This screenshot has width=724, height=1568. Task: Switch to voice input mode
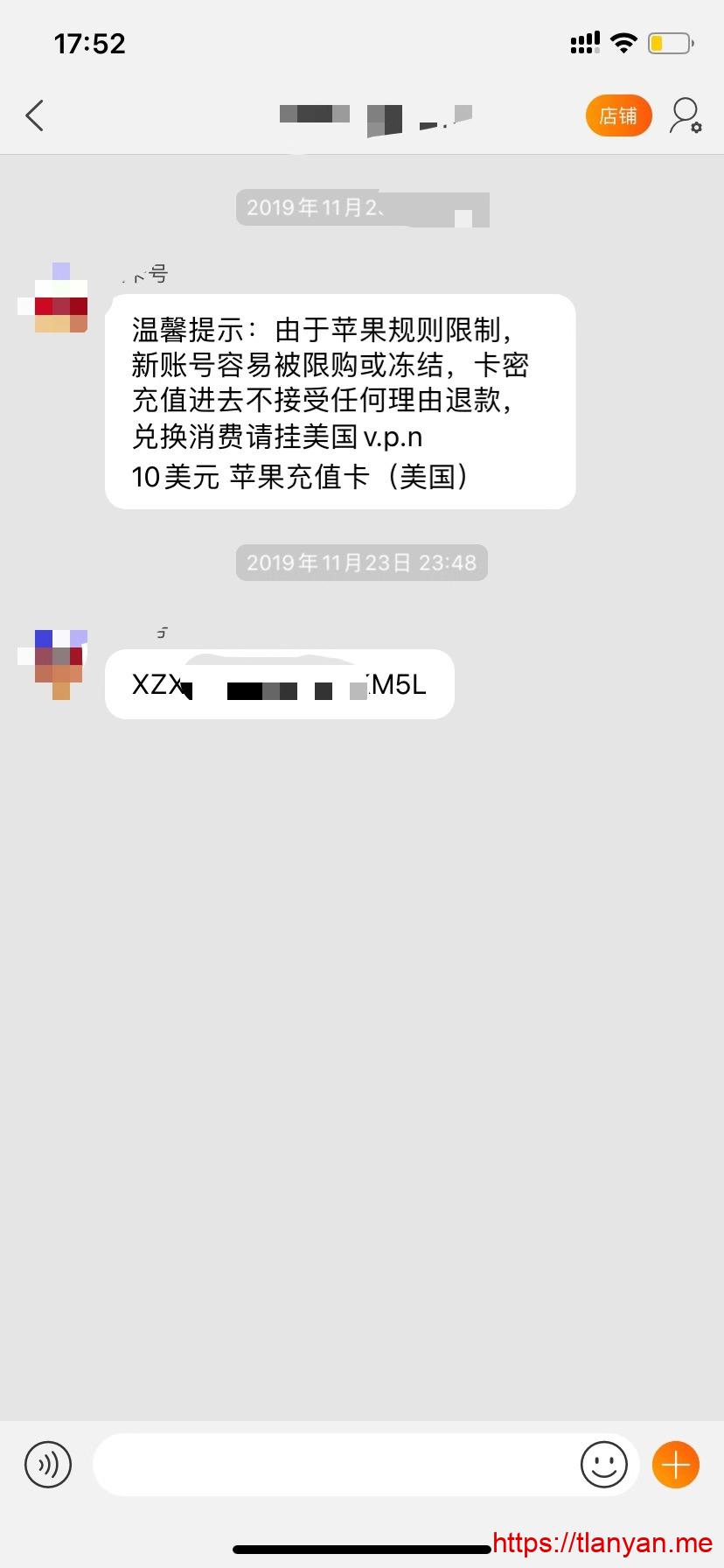48,1464
